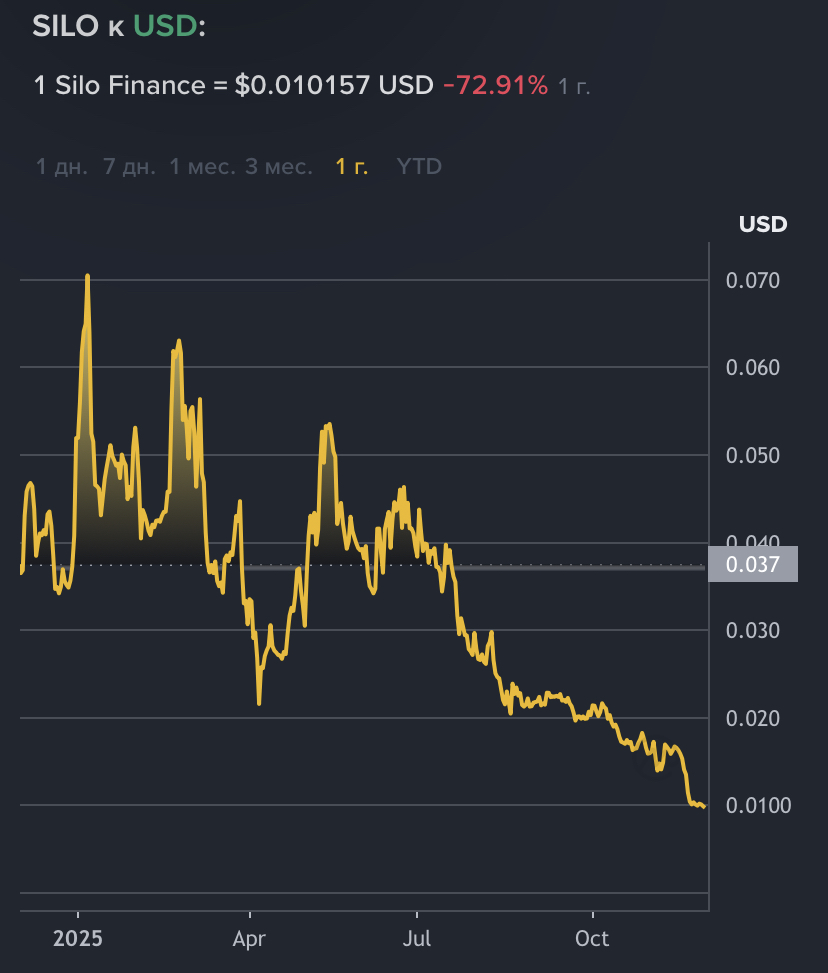828x973 pixels.
Task: Click the dotted reference price line
Action: point(550,566)
